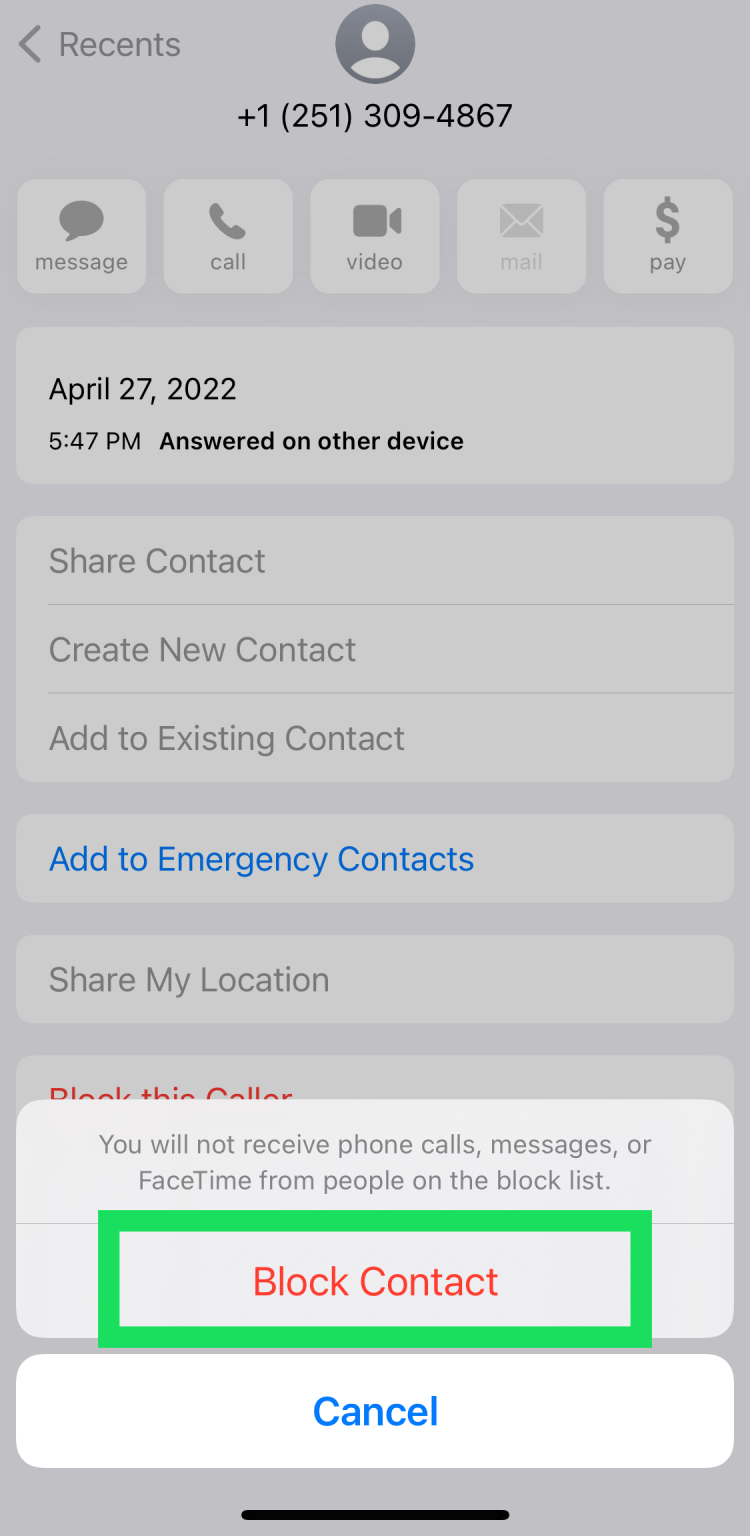
Task: Tap the contact avatar silhouette
Action: pyautogui.click(x=375, y=42)
